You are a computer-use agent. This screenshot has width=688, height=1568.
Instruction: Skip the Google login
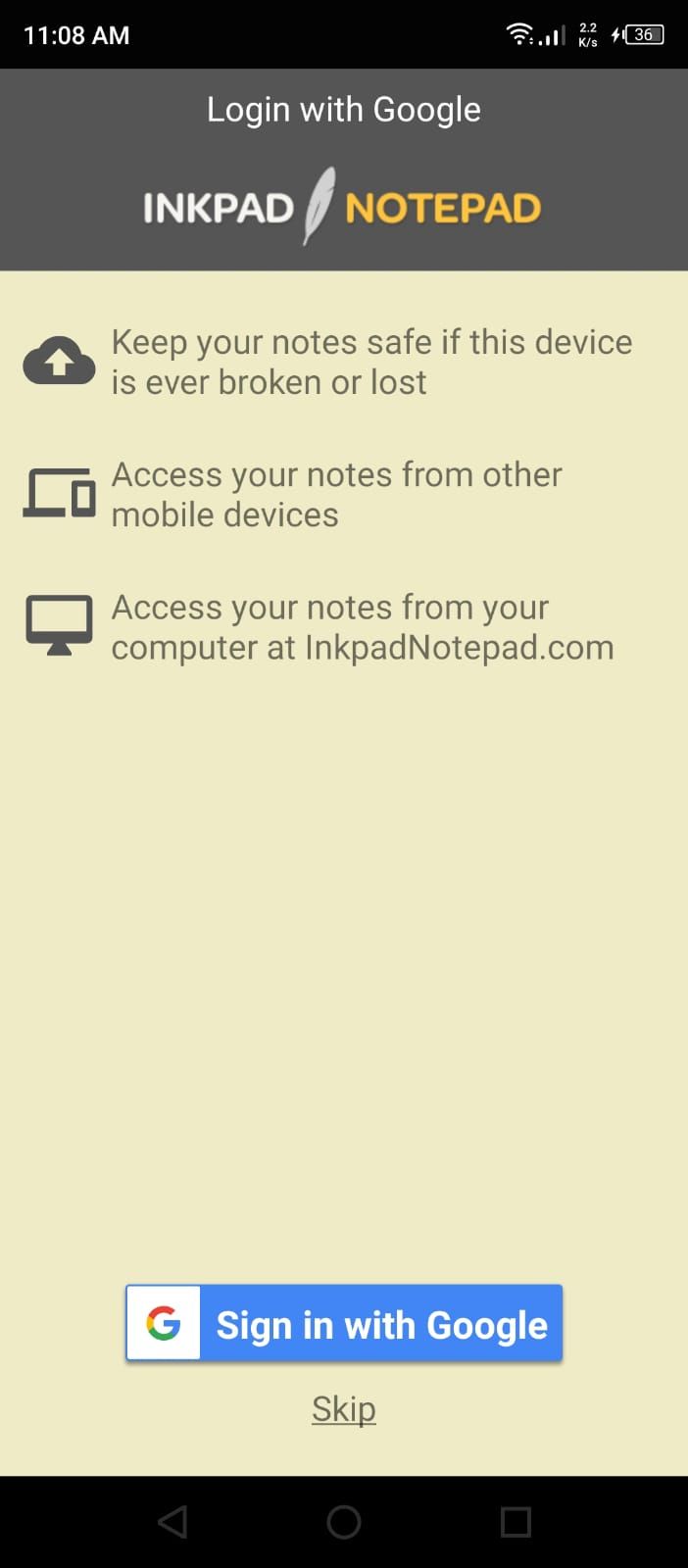(x=344, y=1408)
